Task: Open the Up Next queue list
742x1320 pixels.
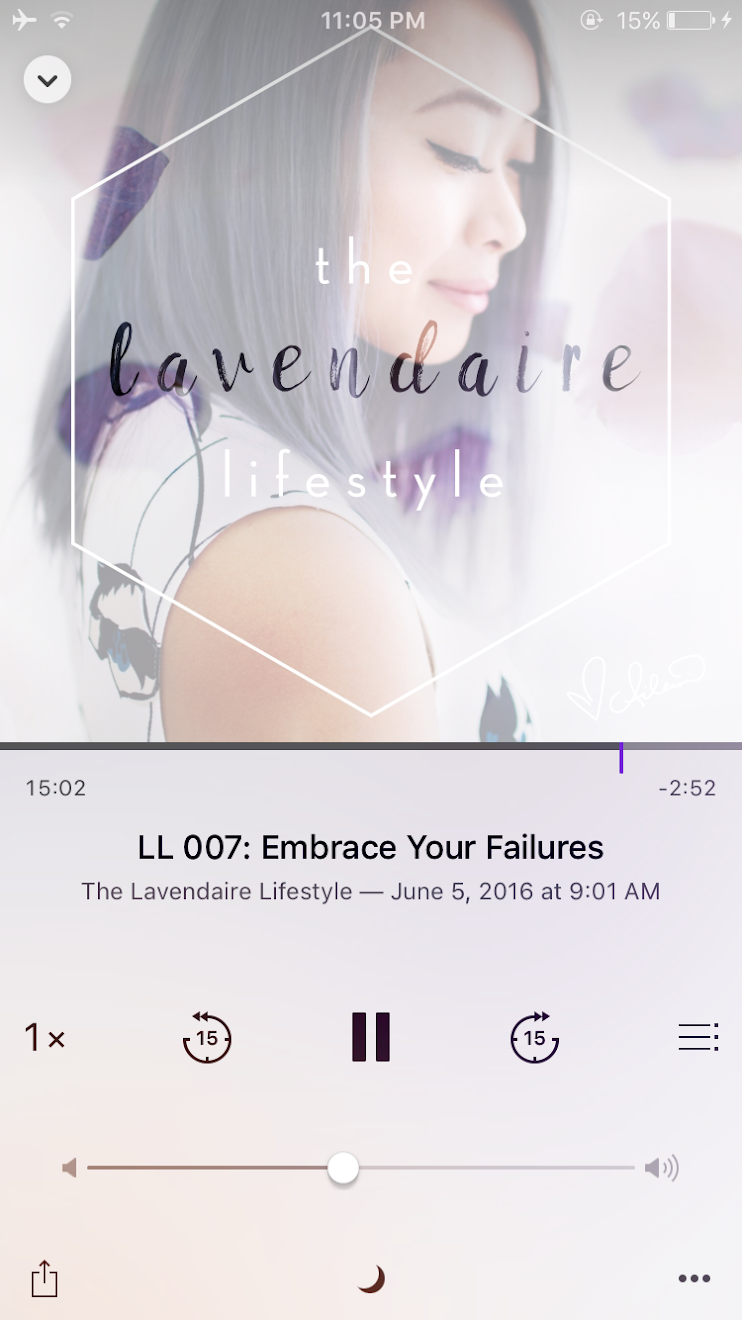Action: tap(698, 1037)
